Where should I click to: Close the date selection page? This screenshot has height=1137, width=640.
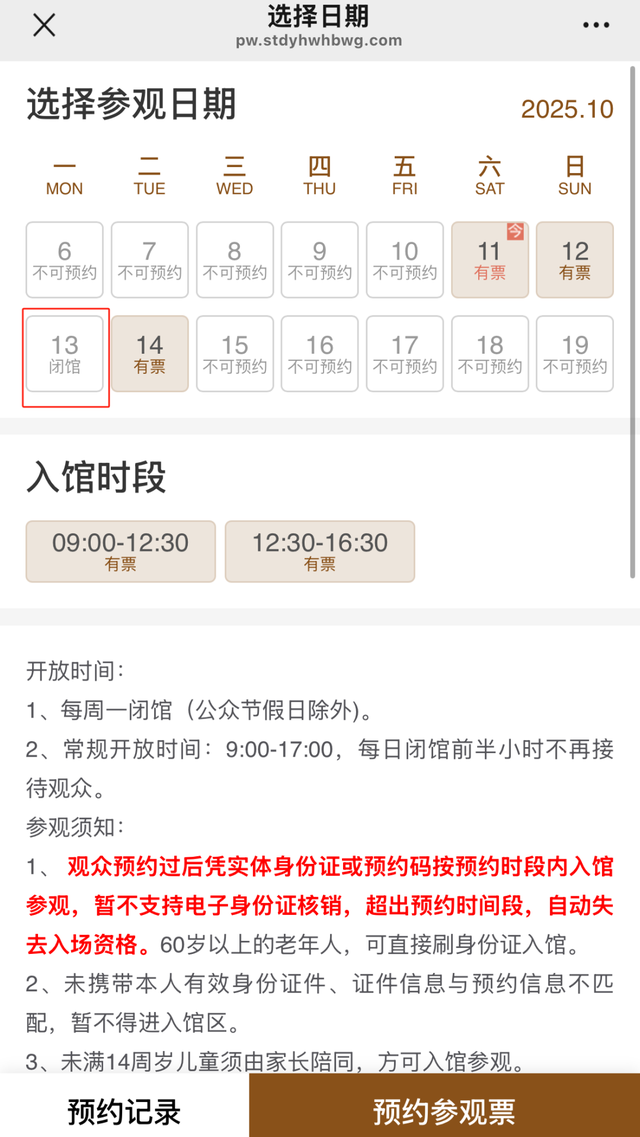coord(44,26)
